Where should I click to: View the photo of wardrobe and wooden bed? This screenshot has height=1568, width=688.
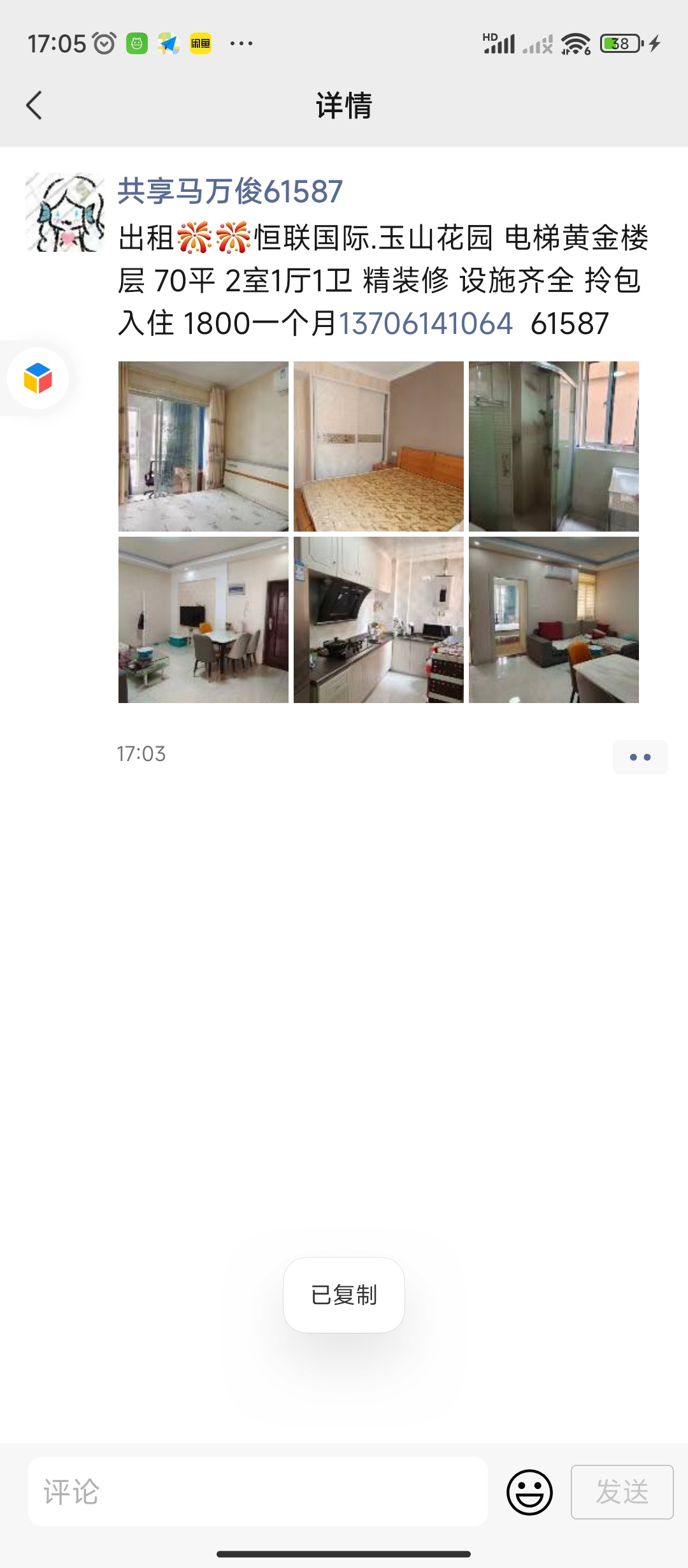tap(378, 446)
